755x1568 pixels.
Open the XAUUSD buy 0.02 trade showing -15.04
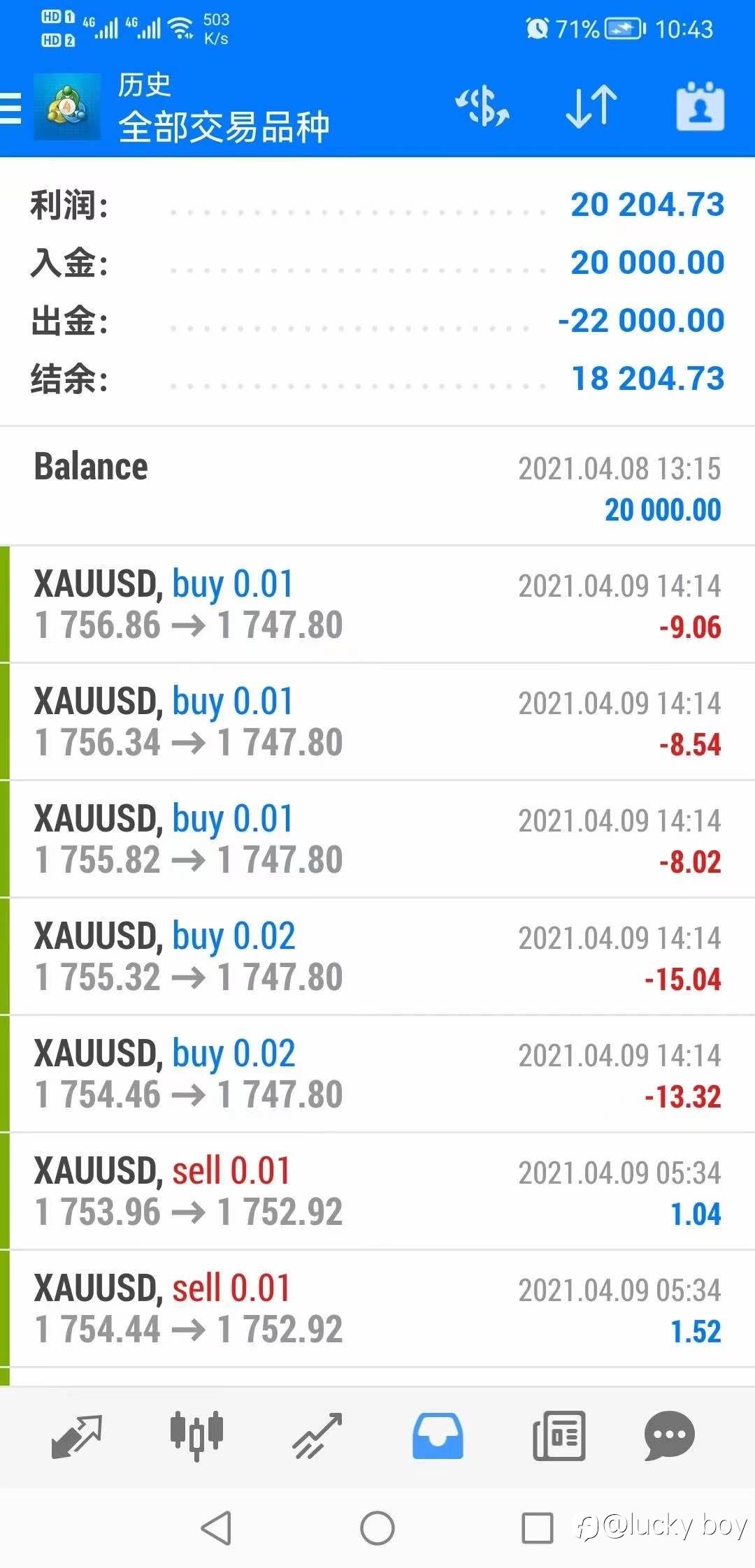pos(377,957)
